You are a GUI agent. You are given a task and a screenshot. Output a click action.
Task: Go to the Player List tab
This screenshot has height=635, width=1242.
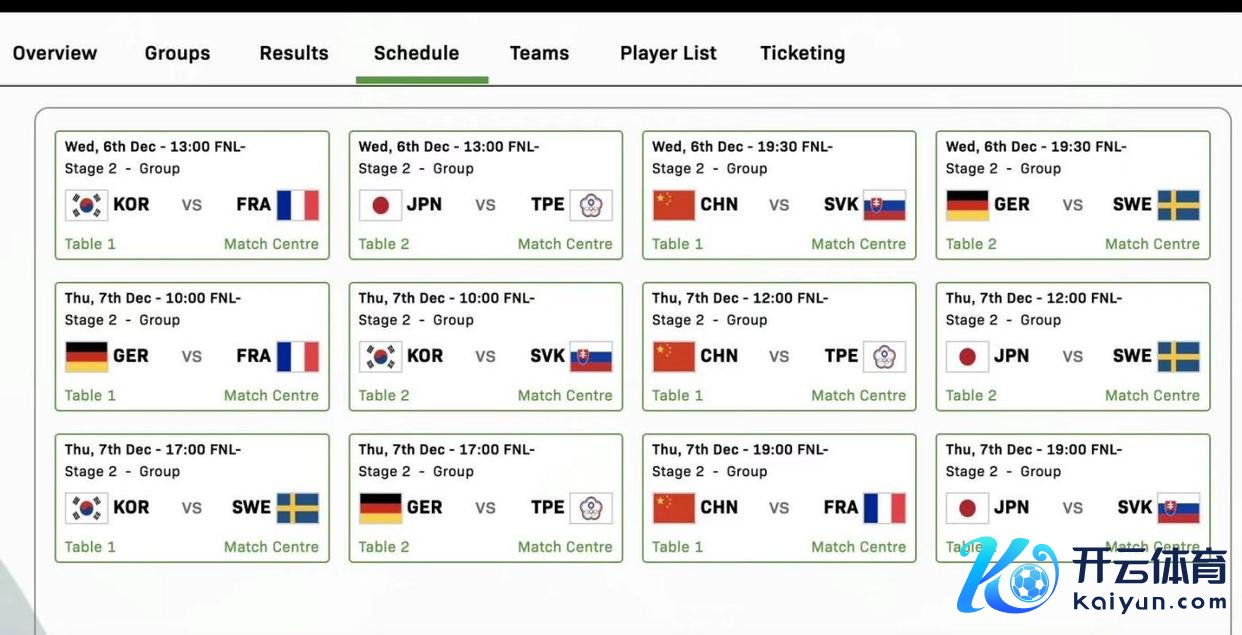click(x=668, y=53)
